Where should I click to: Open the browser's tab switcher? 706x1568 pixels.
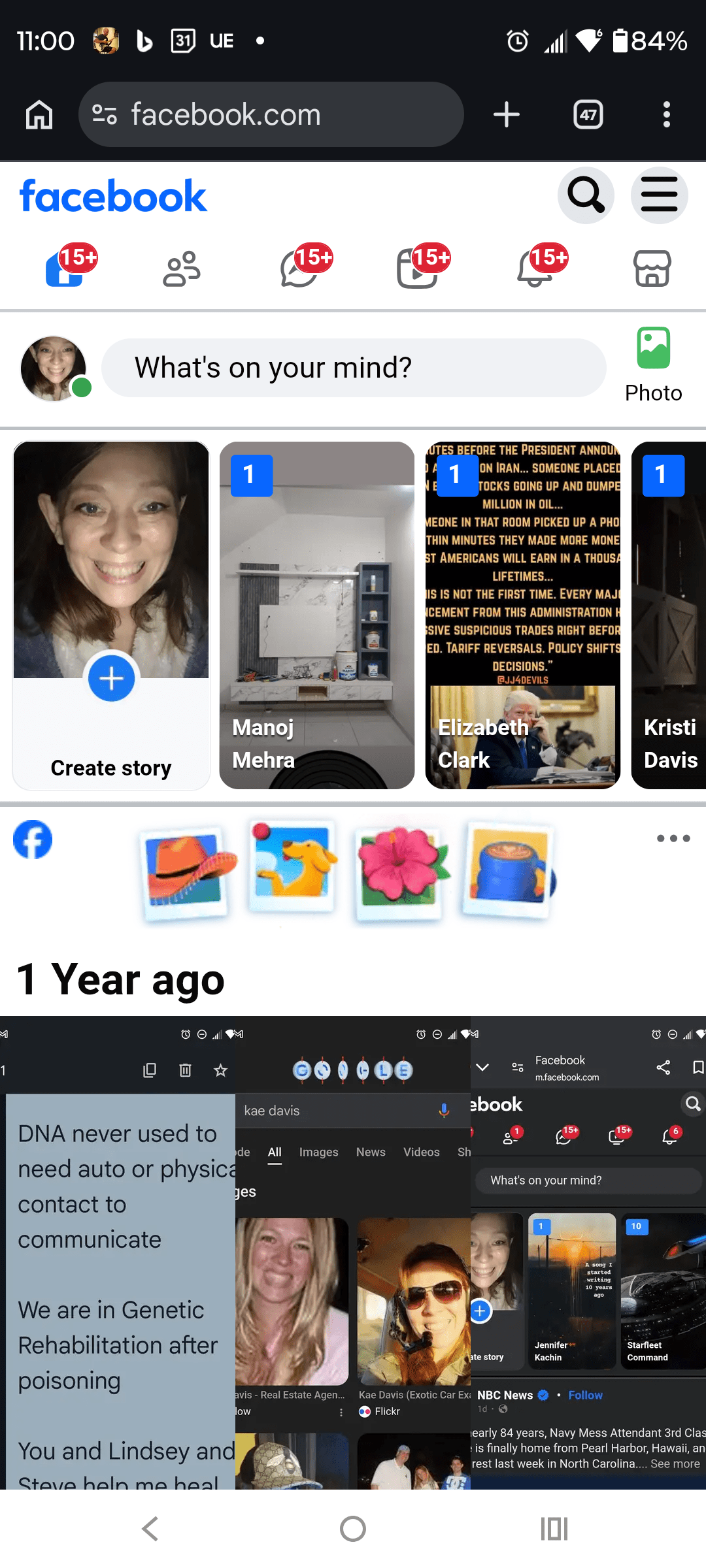588,115
